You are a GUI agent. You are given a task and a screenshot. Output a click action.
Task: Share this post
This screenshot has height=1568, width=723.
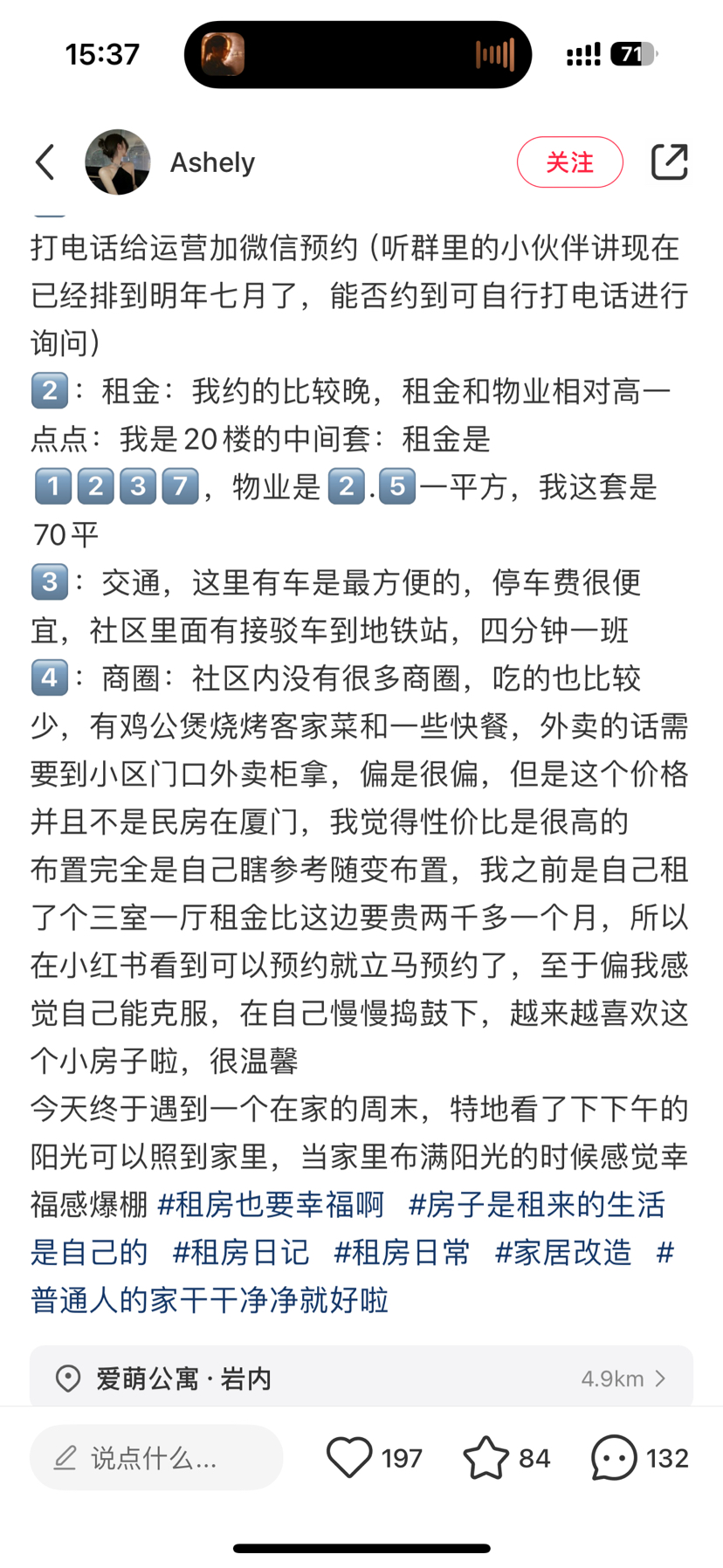[669, 162]
